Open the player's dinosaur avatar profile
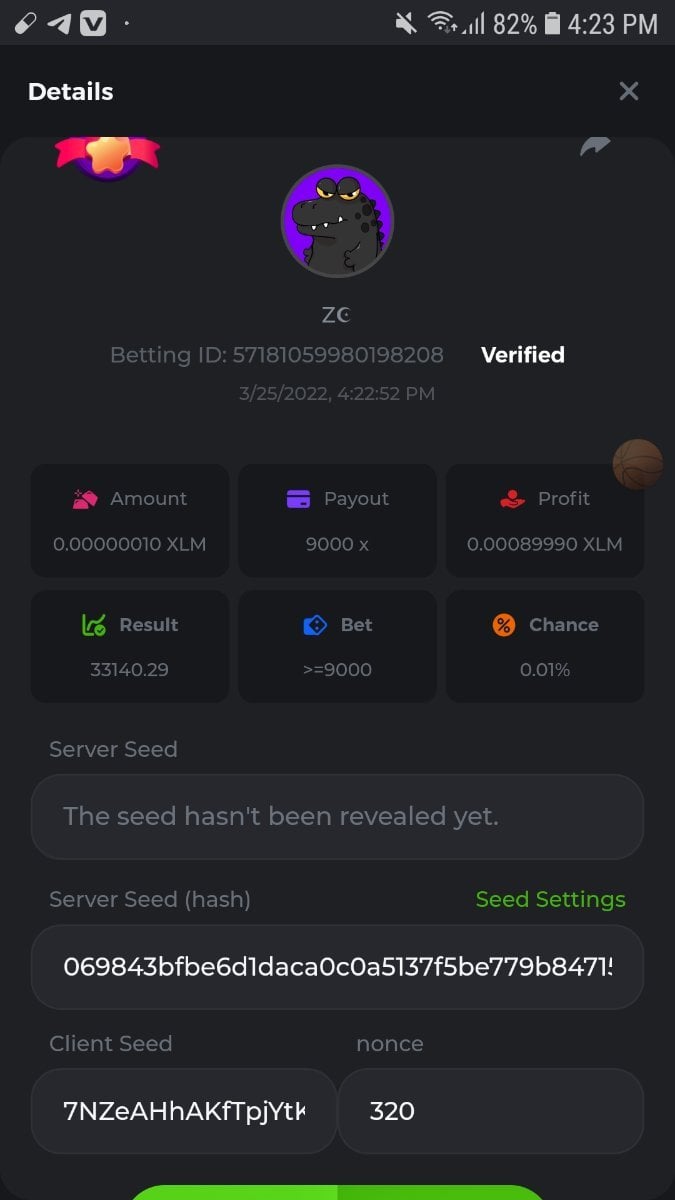Image resolution: width=675 pixels, height=1200 pixels. pos(337,221)
